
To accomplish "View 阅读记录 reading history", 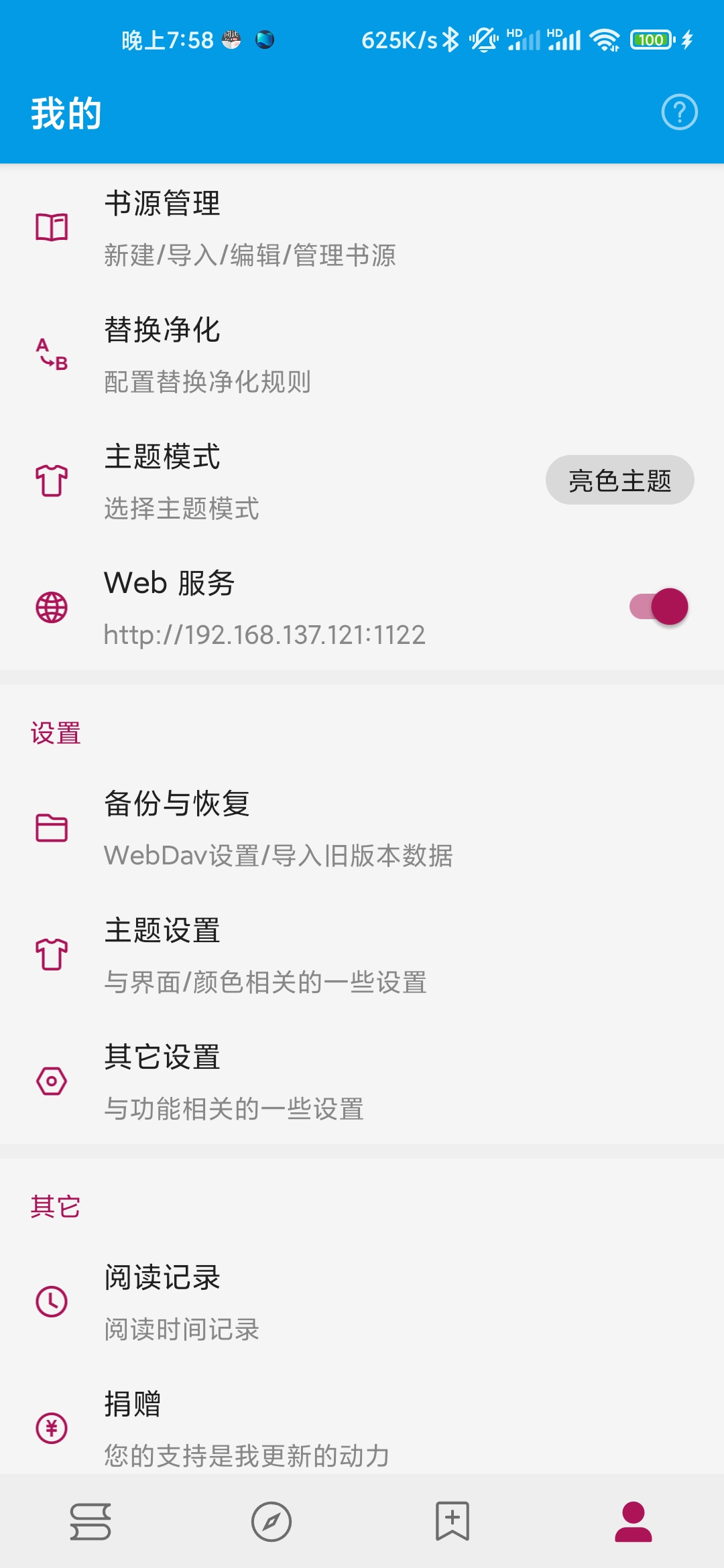I will 362,1302.
